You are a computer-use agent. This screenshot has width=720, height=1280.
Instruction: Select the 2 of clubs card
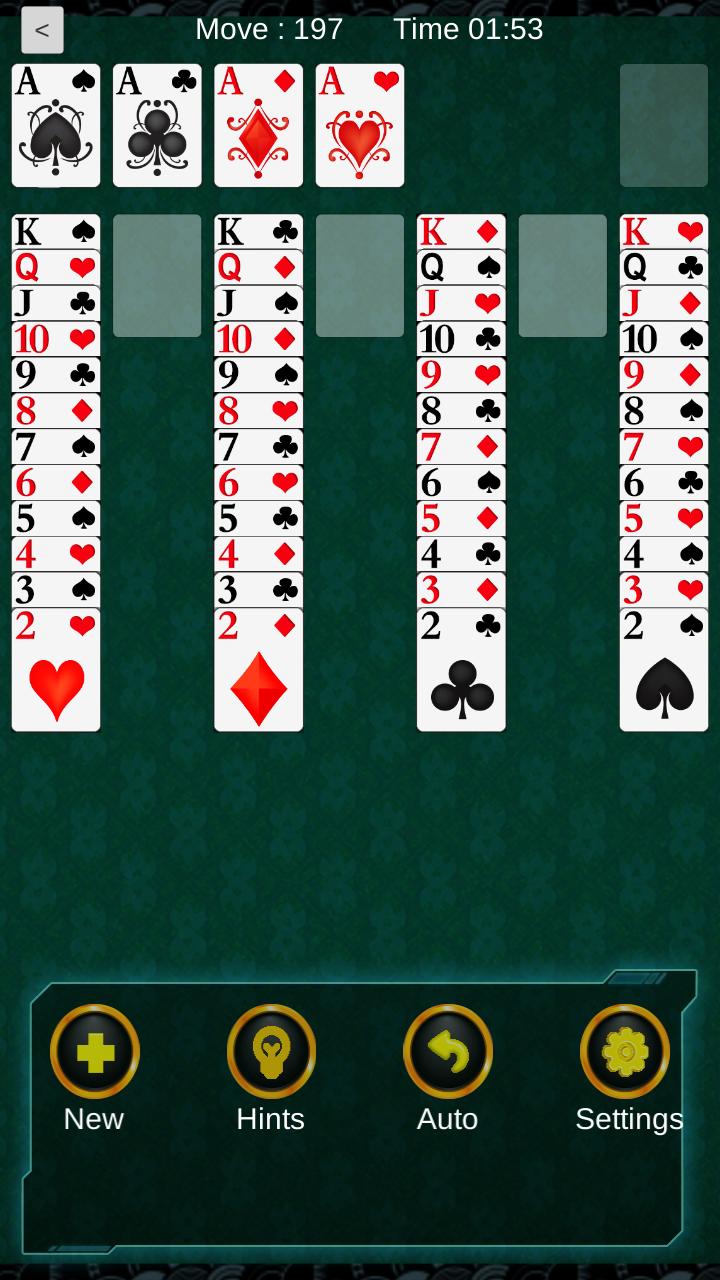(461, 672)
